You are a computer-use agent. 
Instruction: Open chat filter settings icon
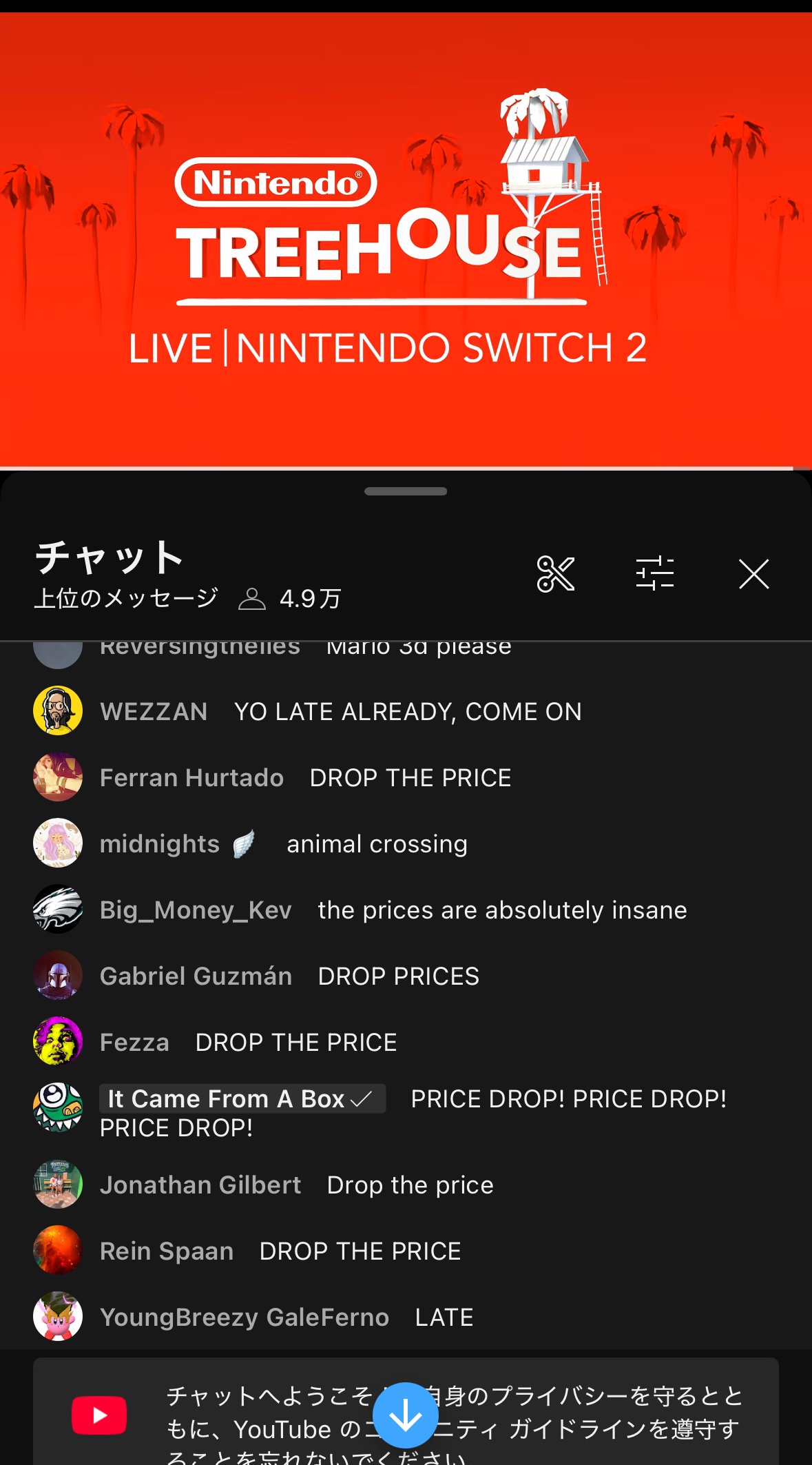(x=654, y=574)
